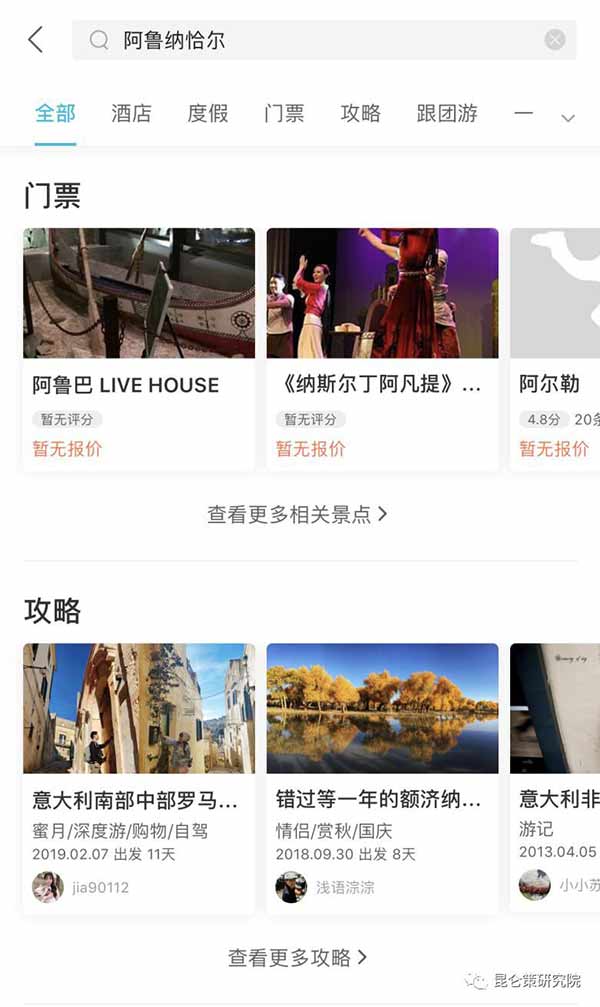
Task: Open the 意大利非 travelogue by 小小苏
Action: point(555,776)
